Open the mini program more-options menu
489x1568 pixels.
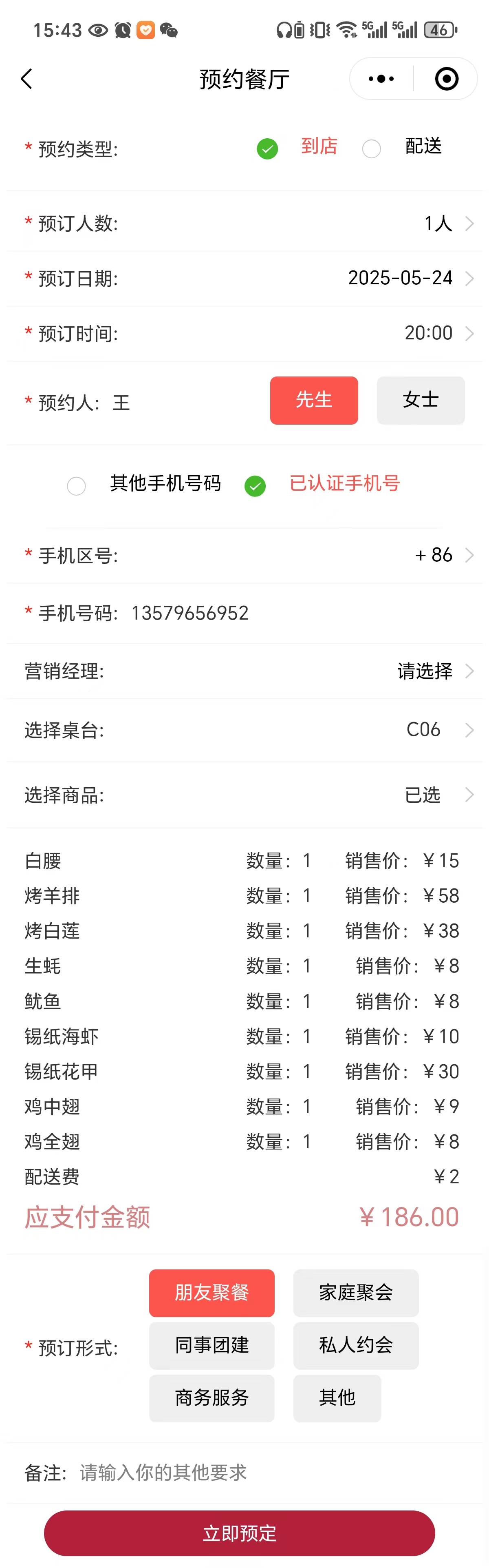coord(381,78)
